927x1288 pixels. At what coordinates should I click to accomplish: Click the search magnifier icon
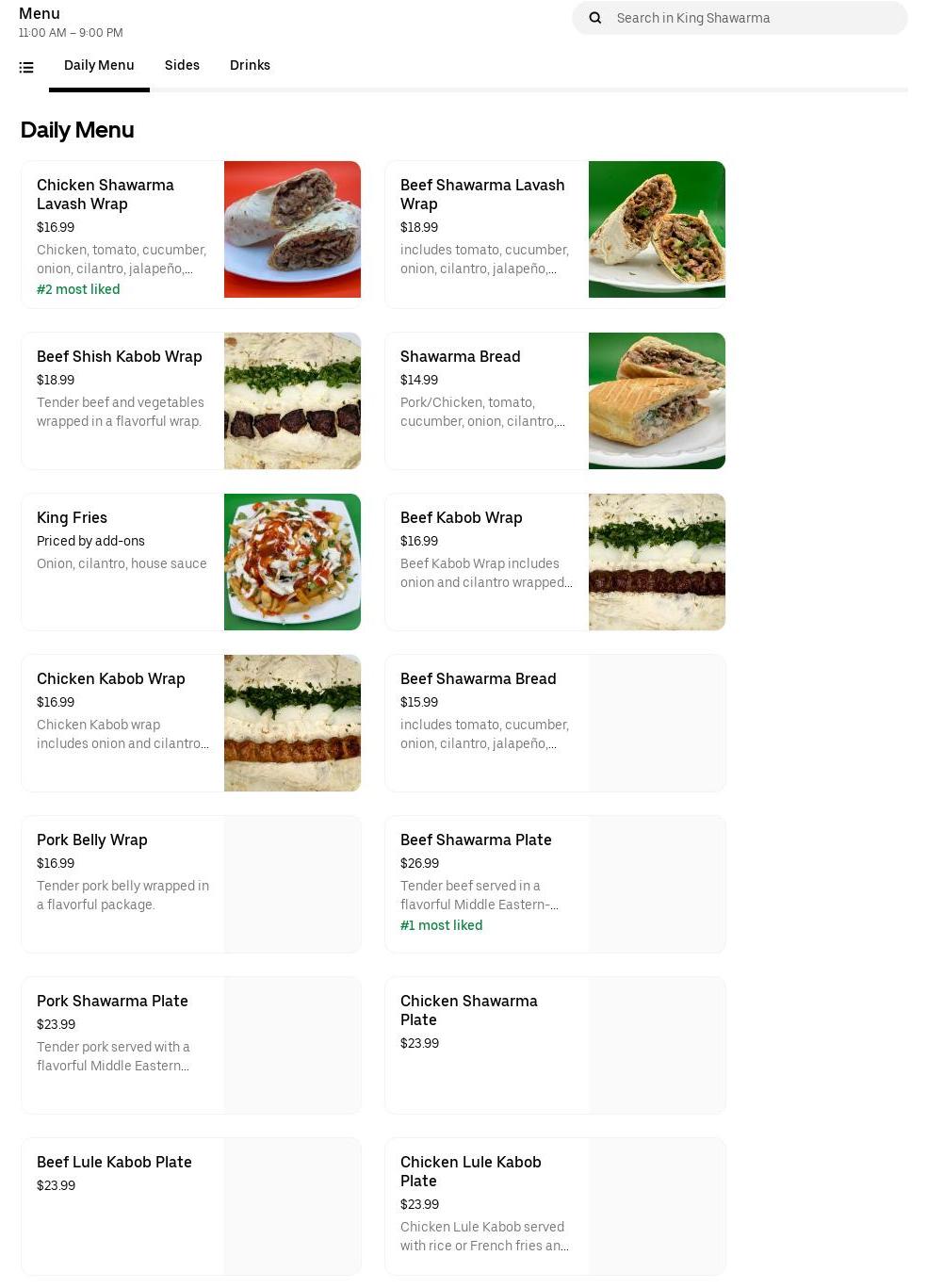[594, 17]
